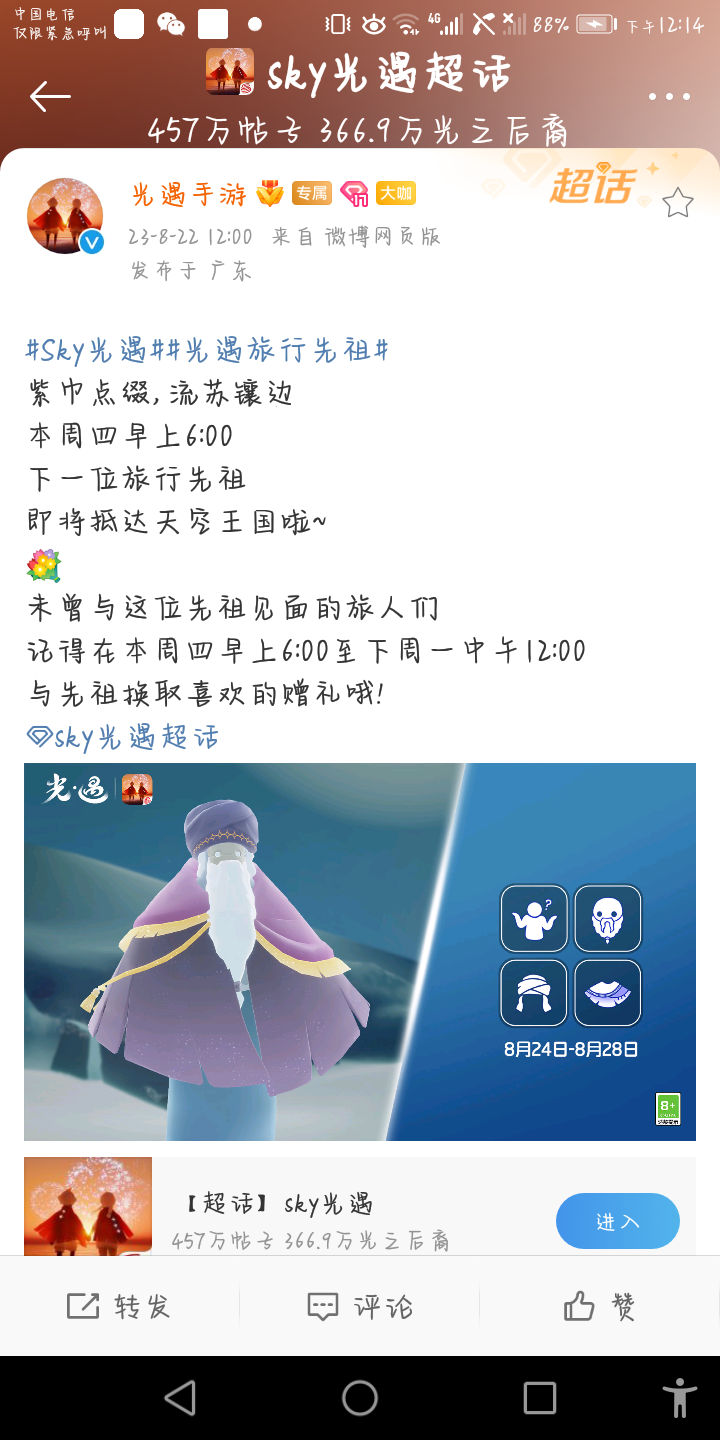Go to the system home screen

tap(360, 1398)
